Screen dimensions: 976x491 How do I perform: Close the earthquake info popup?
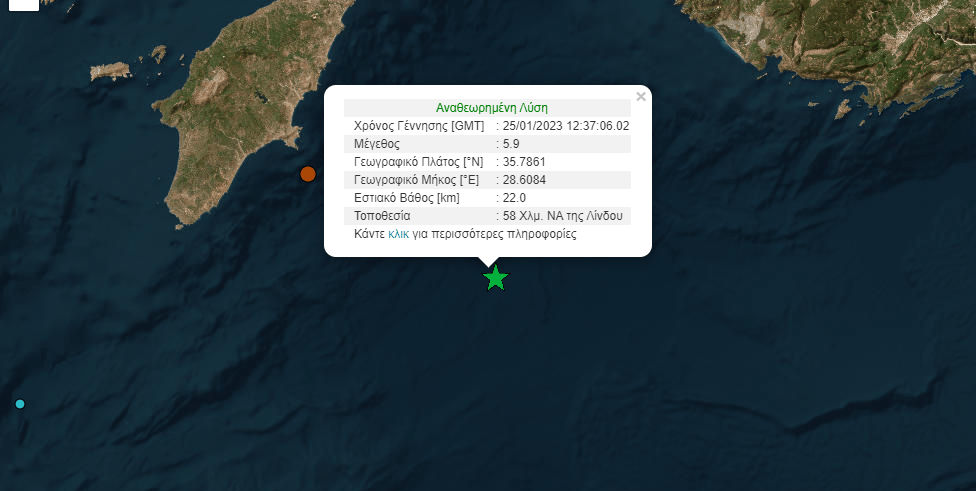[641, 97]
